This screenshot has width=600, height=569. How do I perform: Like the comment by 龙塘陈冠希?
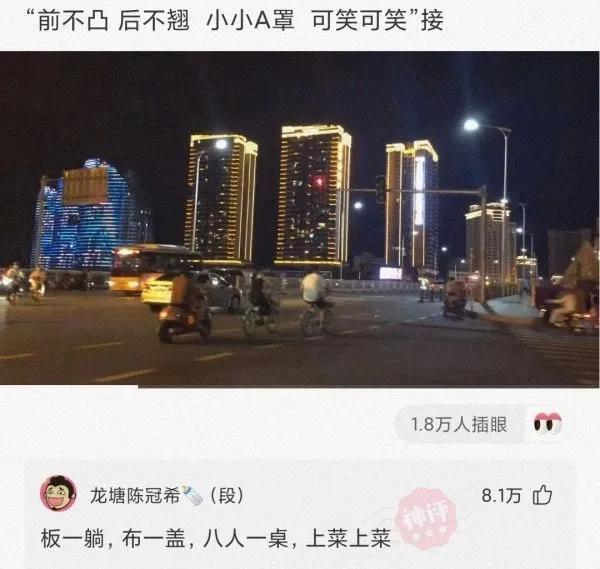543,495
